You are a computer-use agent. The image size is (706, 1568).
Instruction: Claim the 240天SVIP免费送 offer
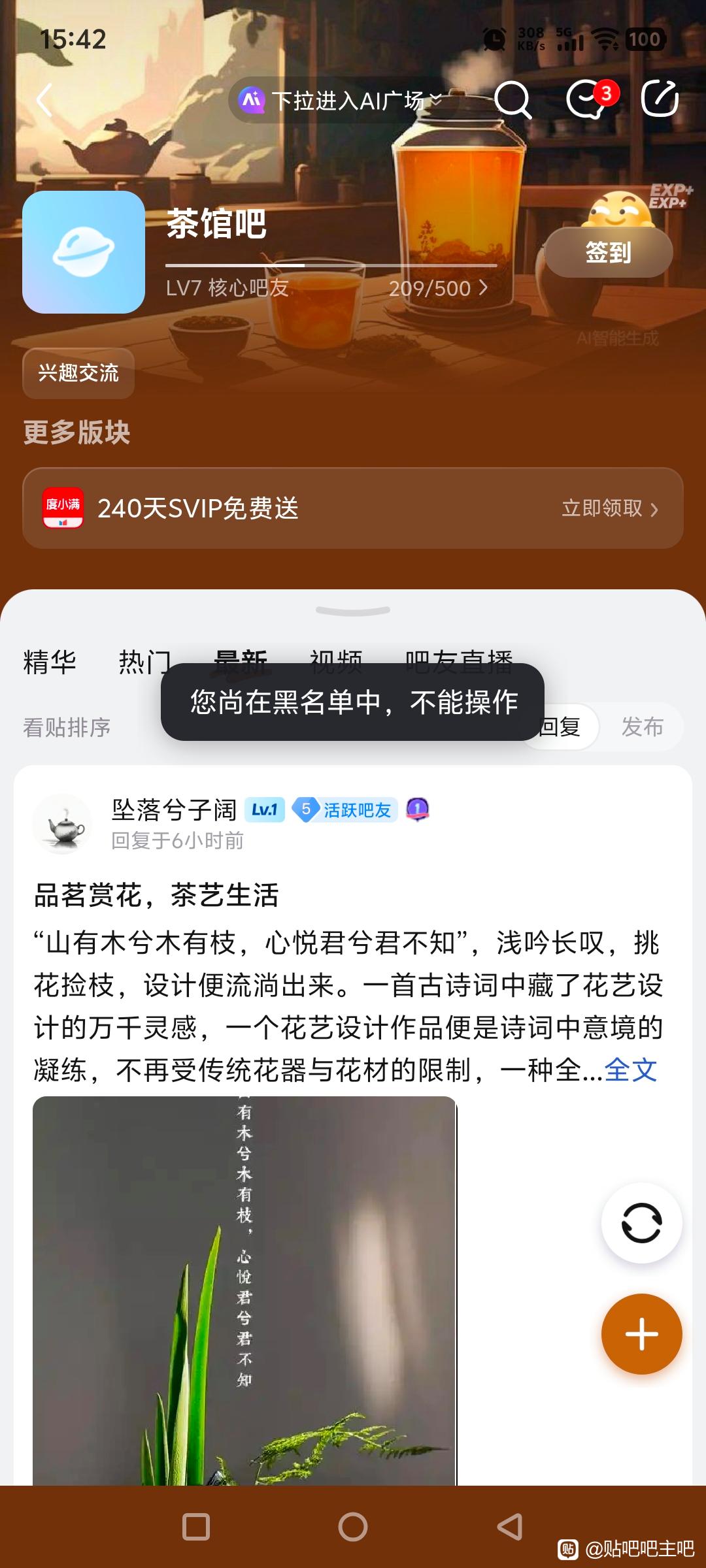(609, 508)
